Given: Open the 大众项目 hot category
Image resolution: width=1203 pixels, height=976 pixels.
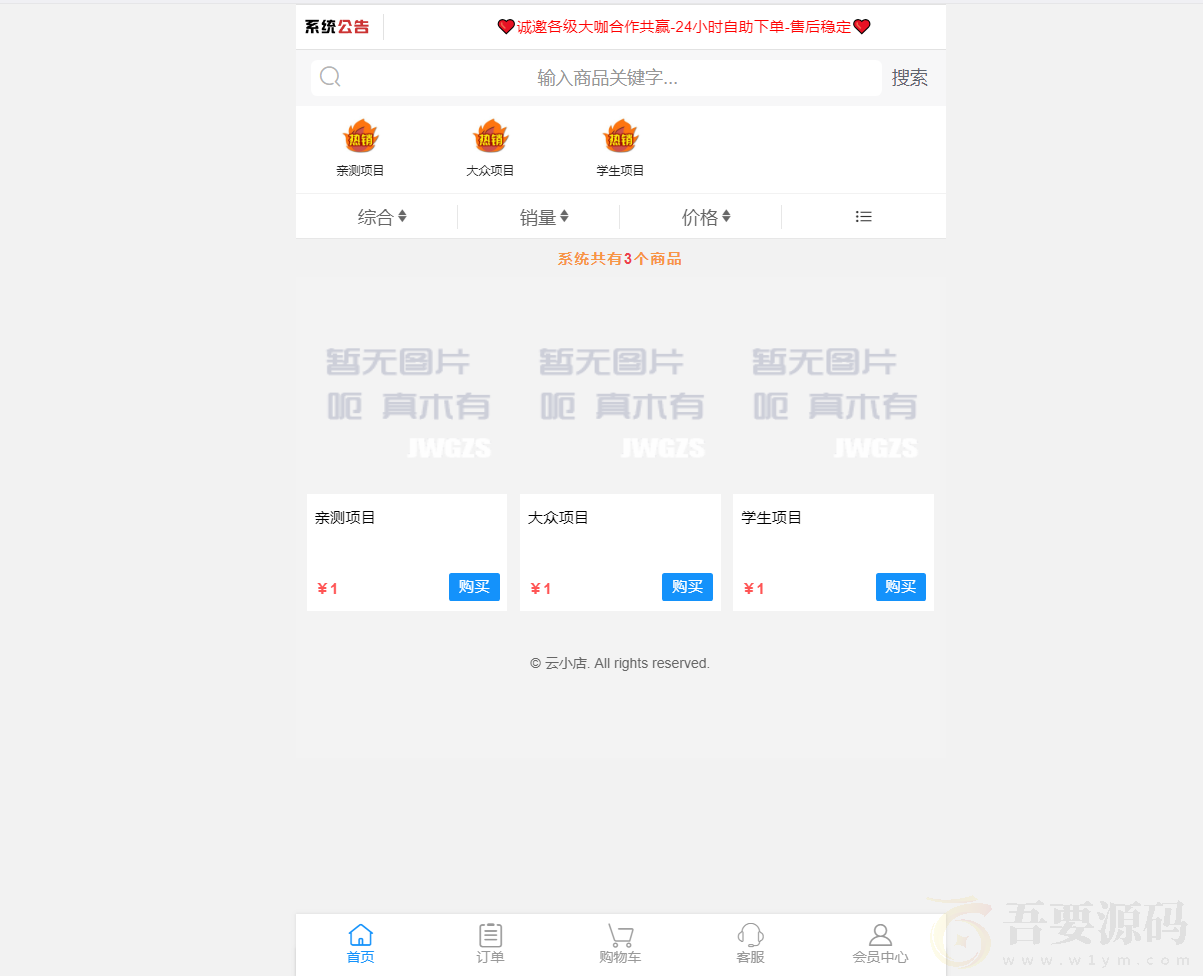Looking at the screenshot, I should 490,148.
